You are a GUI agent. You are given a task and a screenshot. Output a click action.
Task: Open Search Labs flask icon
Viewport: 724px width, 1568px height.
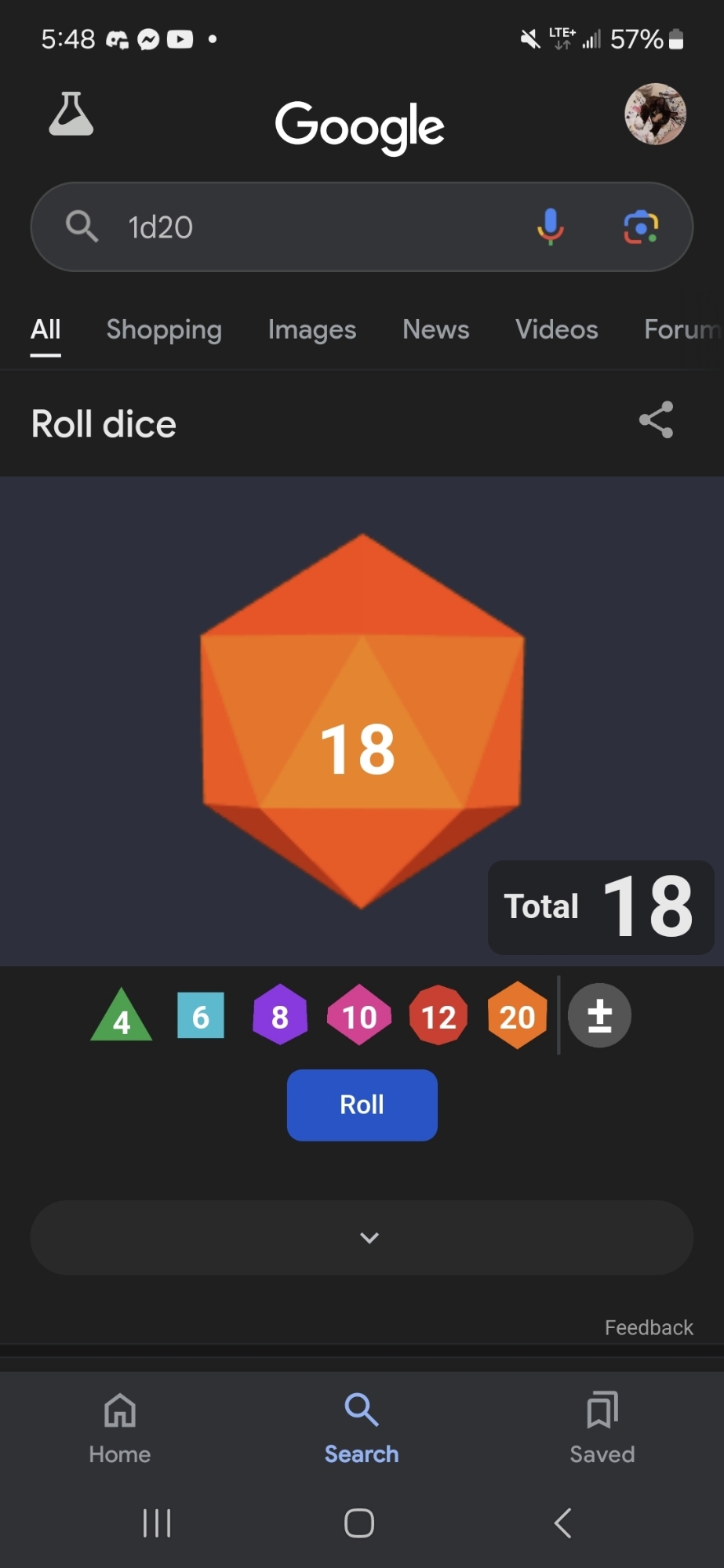[x=71, y=114]
